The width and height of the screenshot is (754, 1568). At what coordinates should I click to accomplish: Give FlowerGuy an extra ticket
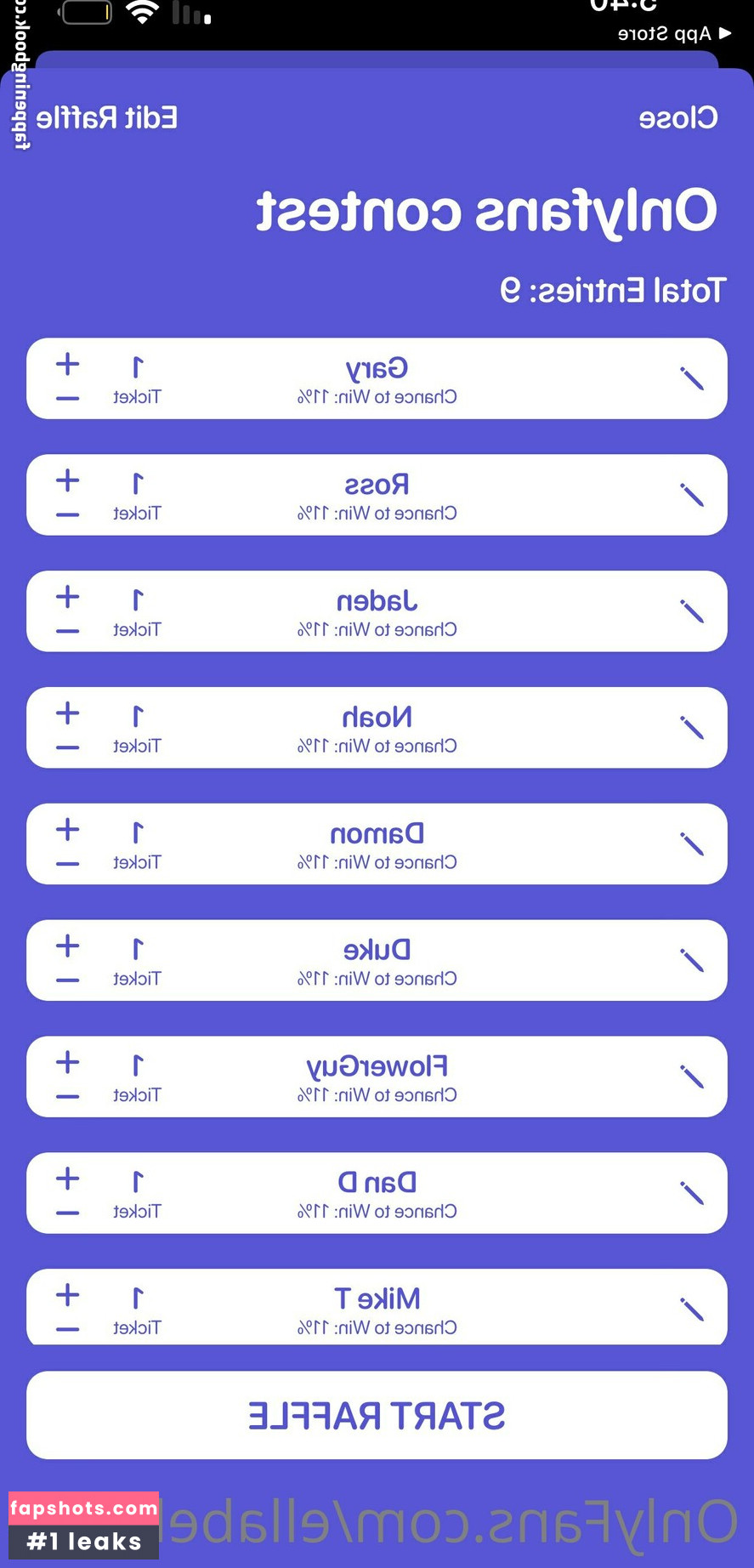[67, 1063]
